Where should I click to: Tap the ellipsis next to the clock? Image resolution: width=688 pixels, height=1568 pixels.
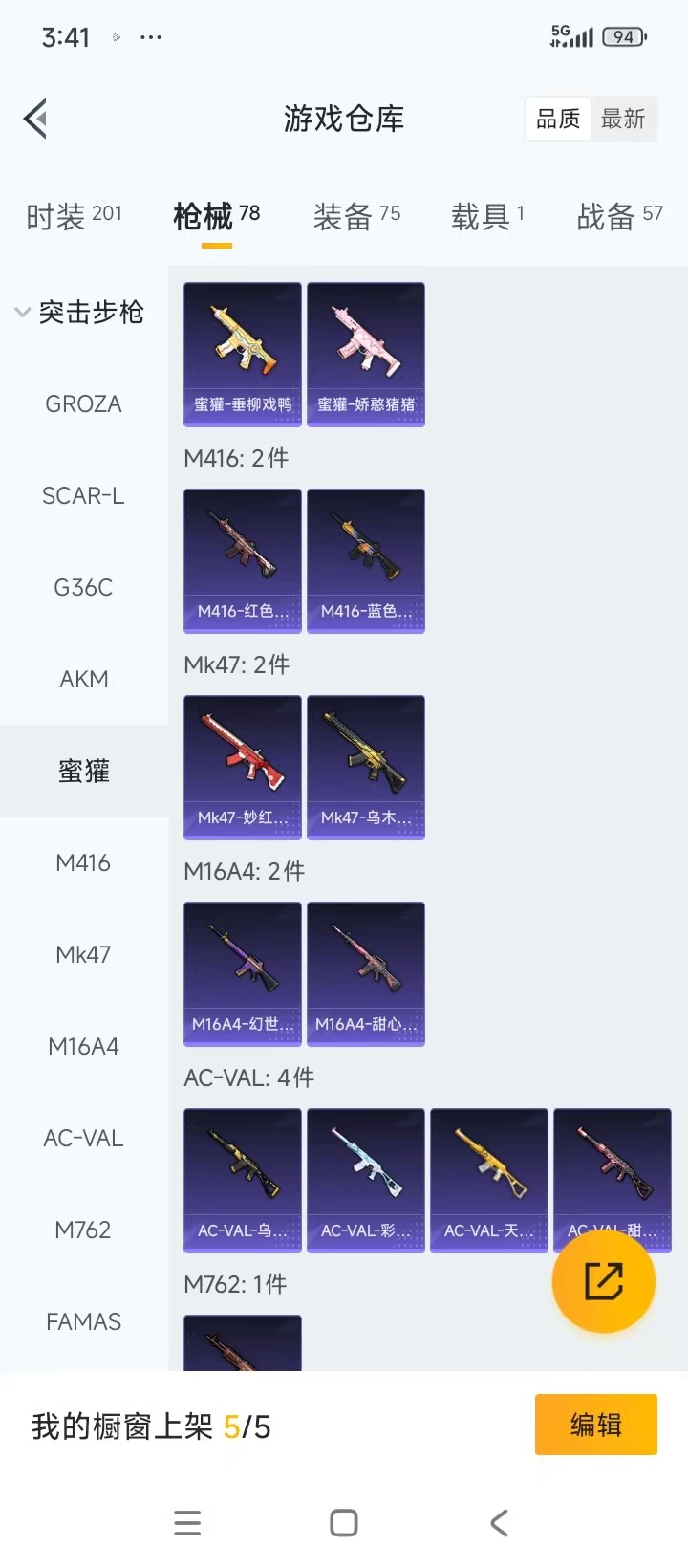(151, 38)
